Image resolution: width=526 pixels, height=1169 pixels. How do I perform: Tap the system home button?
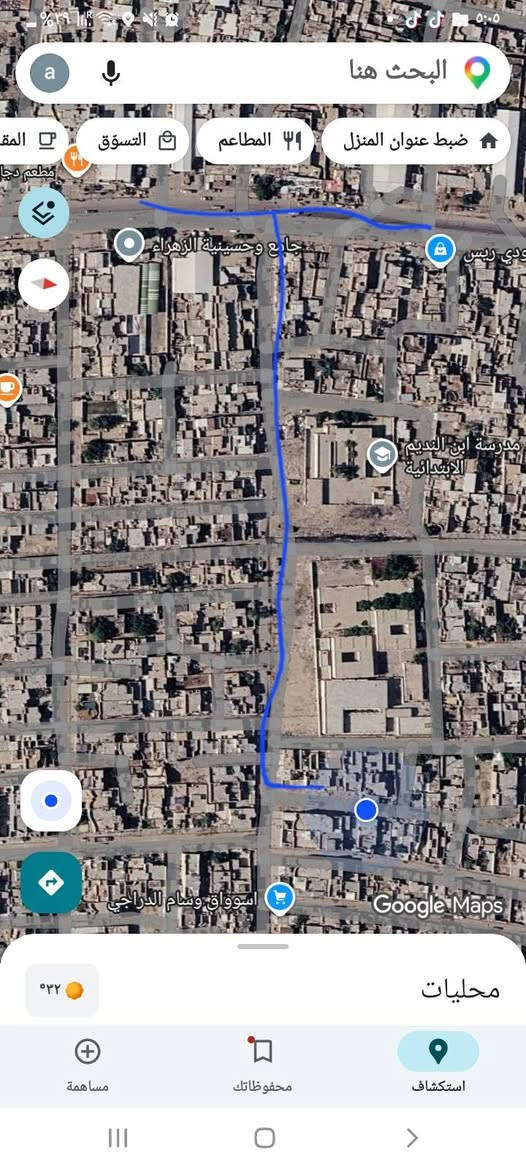point(264,1137)
